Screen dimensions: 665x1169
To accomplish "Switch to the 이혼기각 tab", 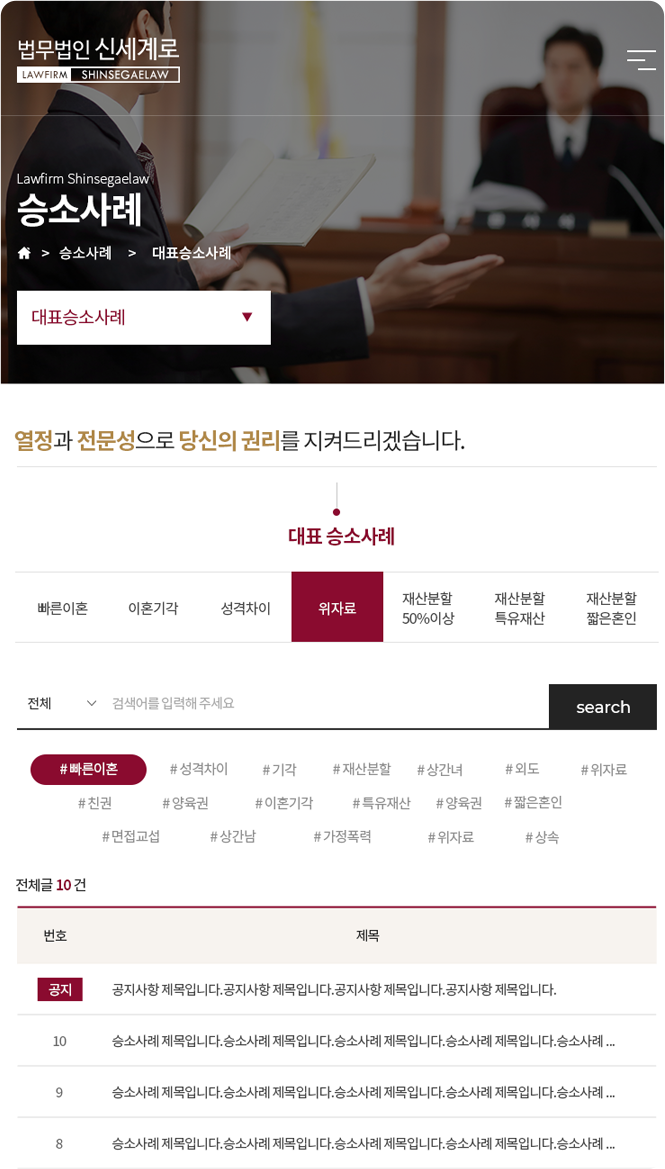I will click(x=153, y=607).
